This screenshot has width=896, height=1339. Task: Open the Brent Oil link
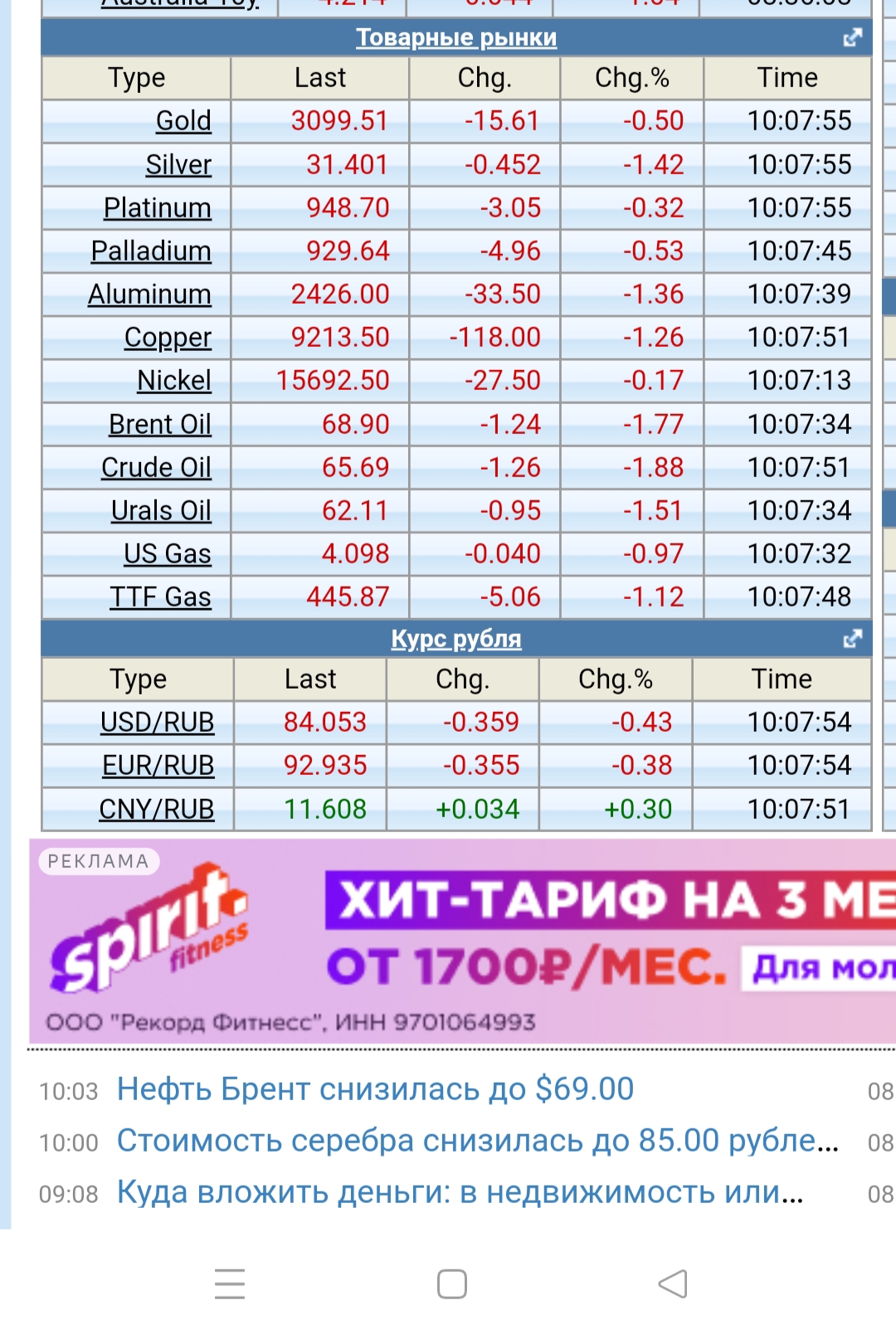(160, 425)
